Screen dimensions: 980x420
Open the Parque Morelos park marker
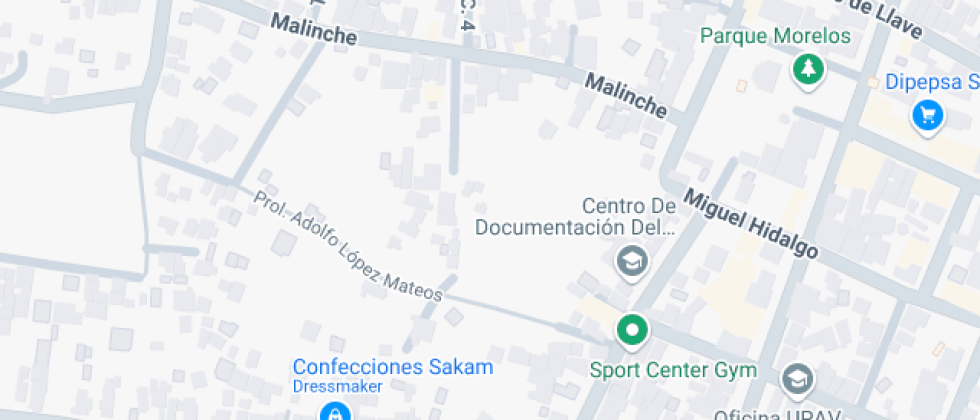[x=807, y=70]
